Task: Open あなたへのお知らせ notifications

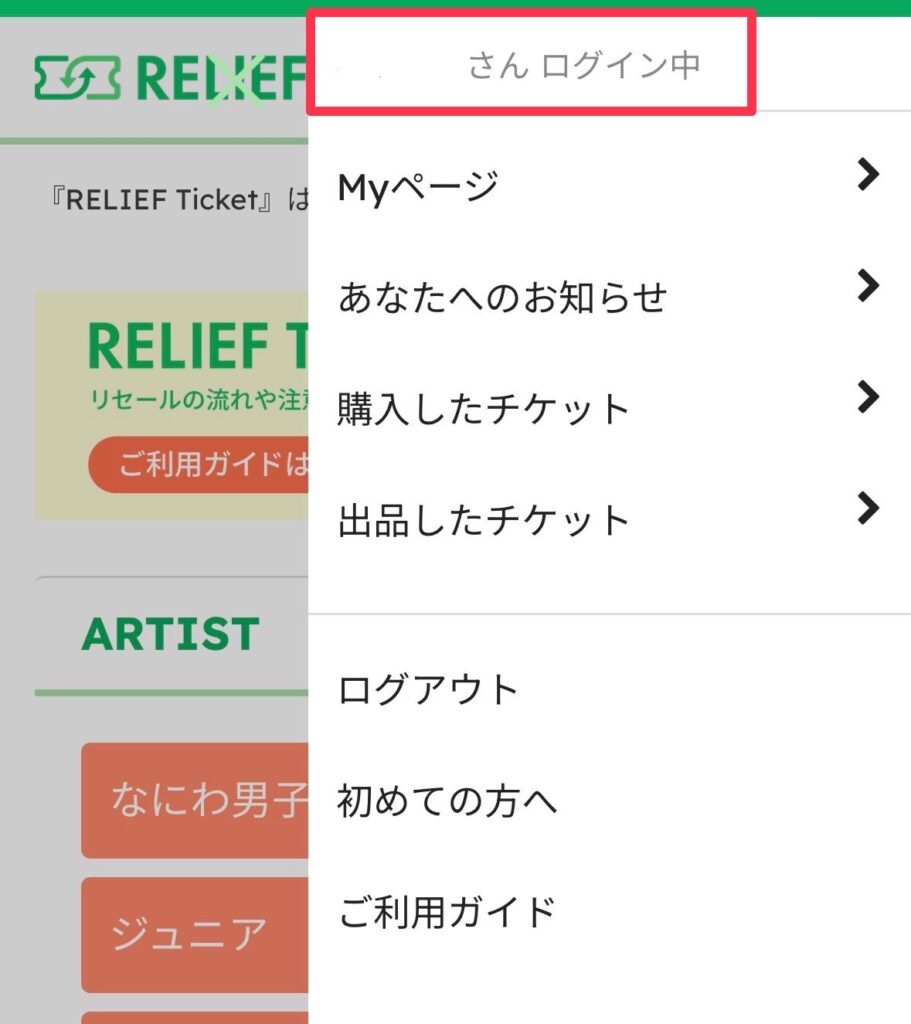Action: pos(600,297)
